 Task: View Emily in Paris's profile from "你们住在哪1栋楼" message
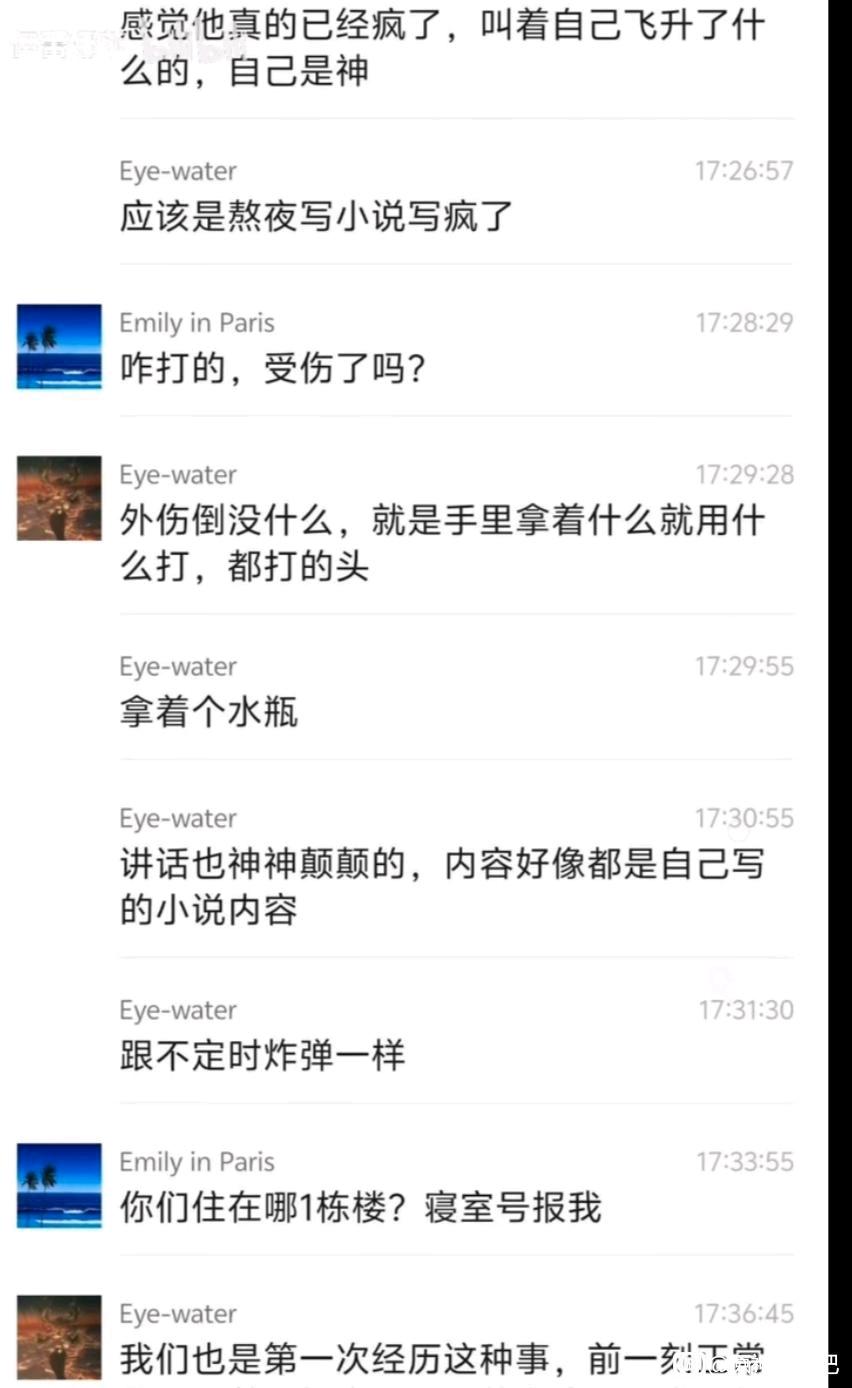coord(59,1185)
